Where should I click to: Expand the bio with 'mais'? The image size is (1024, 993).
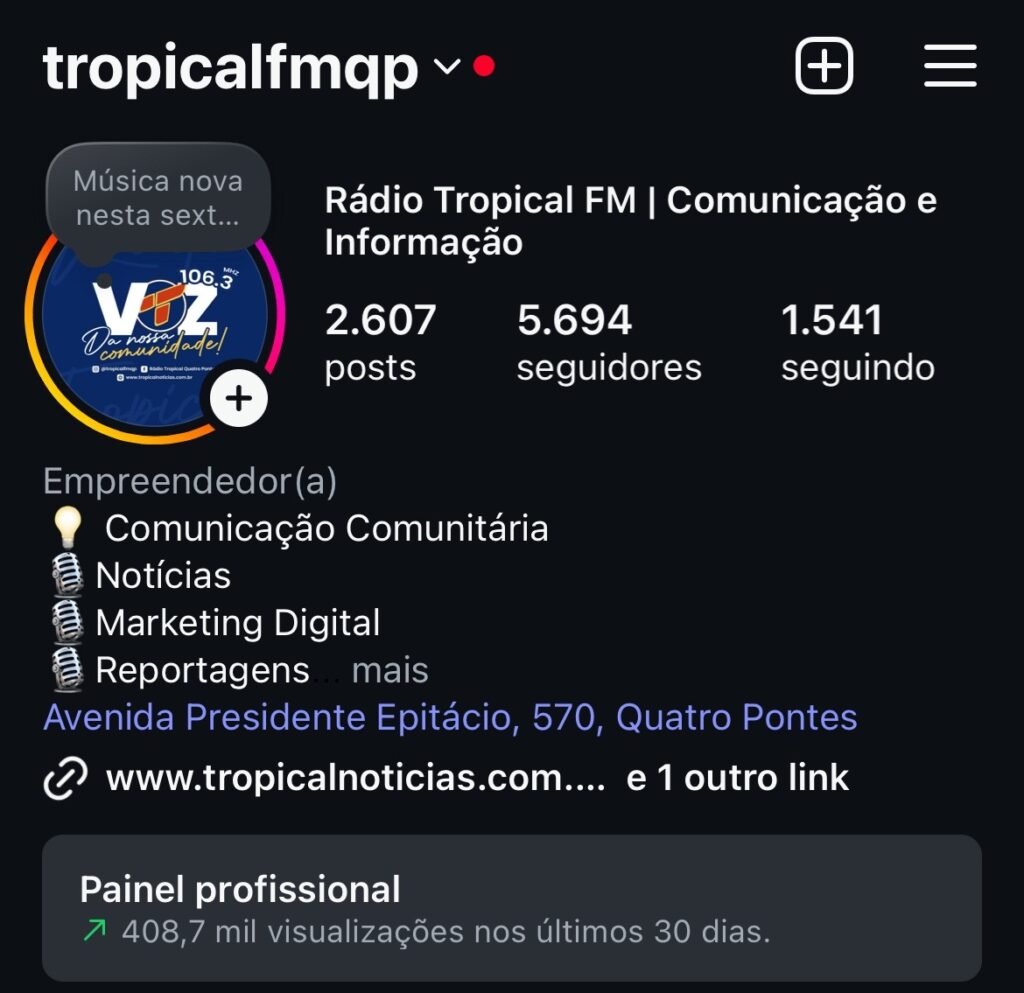(x=390, y=671)
